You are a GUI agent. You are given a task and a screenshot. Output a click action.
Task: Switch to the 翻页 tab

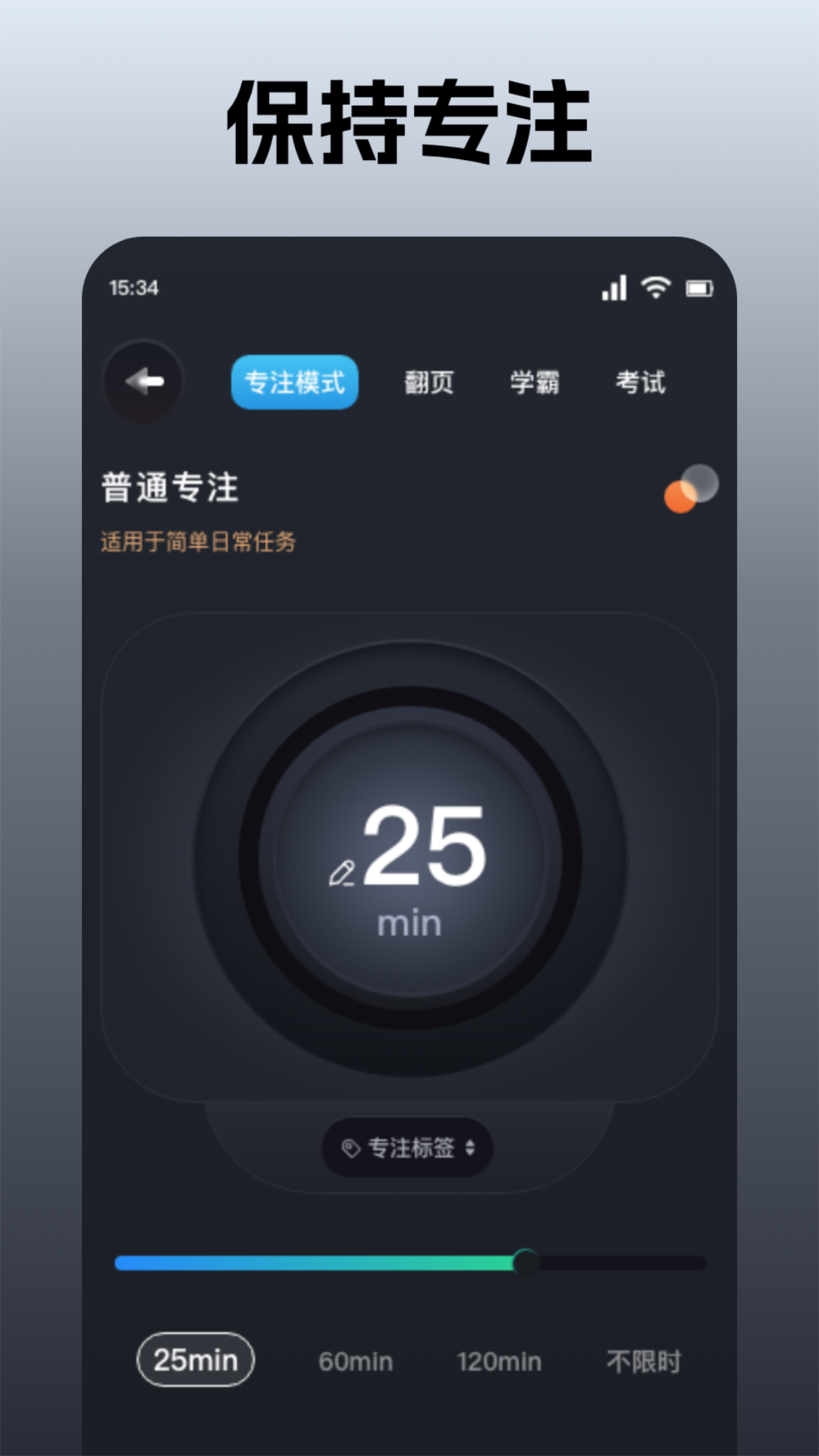(427, 383)
